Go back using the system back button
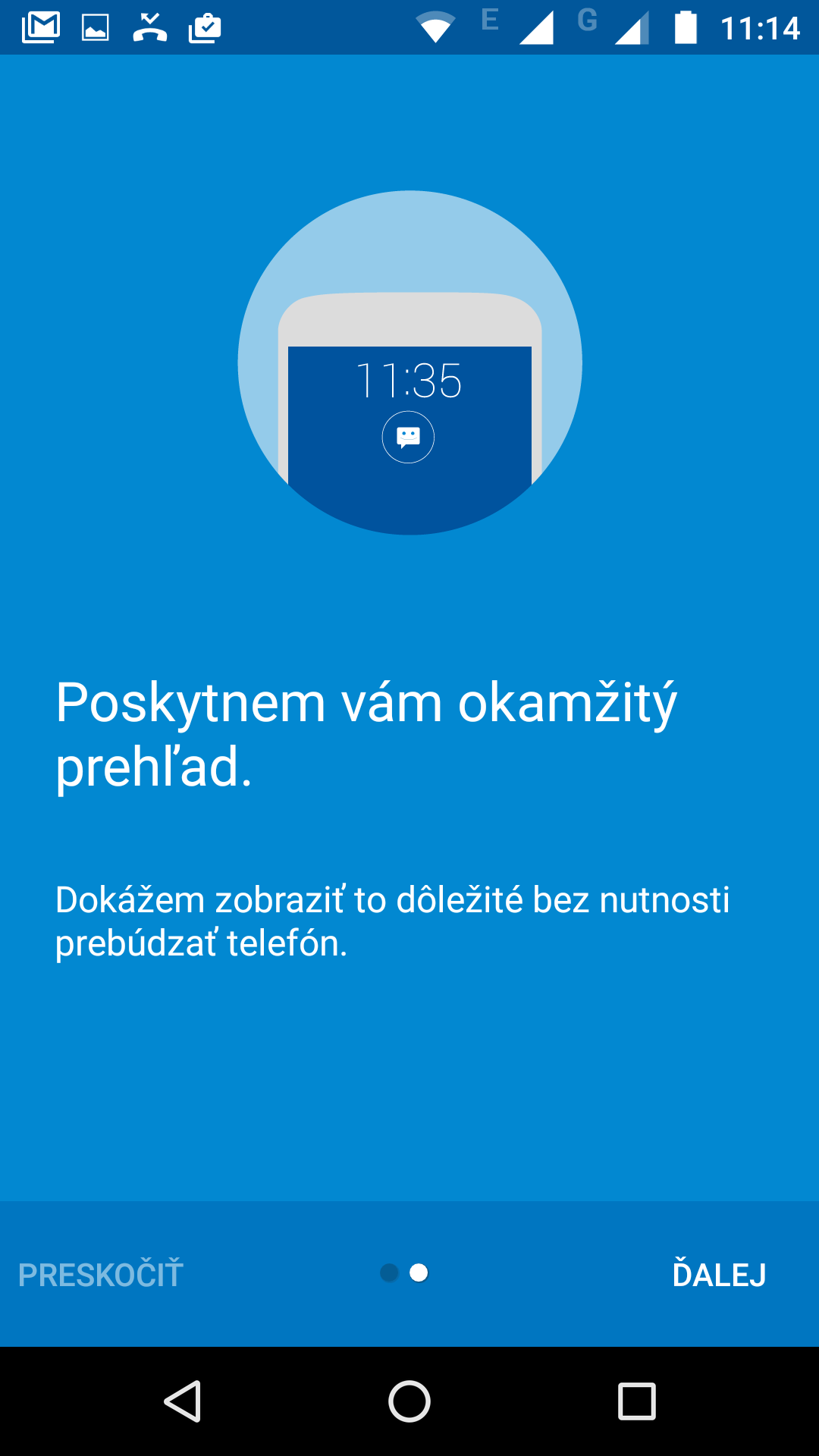Viewport: 819px width, 1456px height. coord(182,1401)
